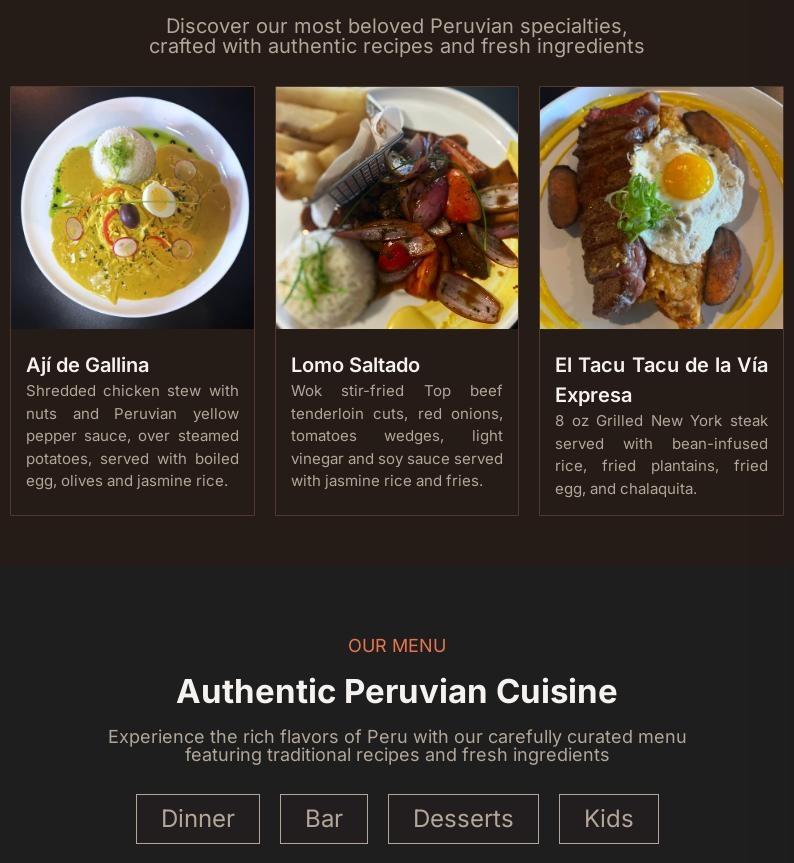Click the Ají de Gallina title link
Image resolution: width=794 pixels, height=863 pixels.
[x=87, y=365]
